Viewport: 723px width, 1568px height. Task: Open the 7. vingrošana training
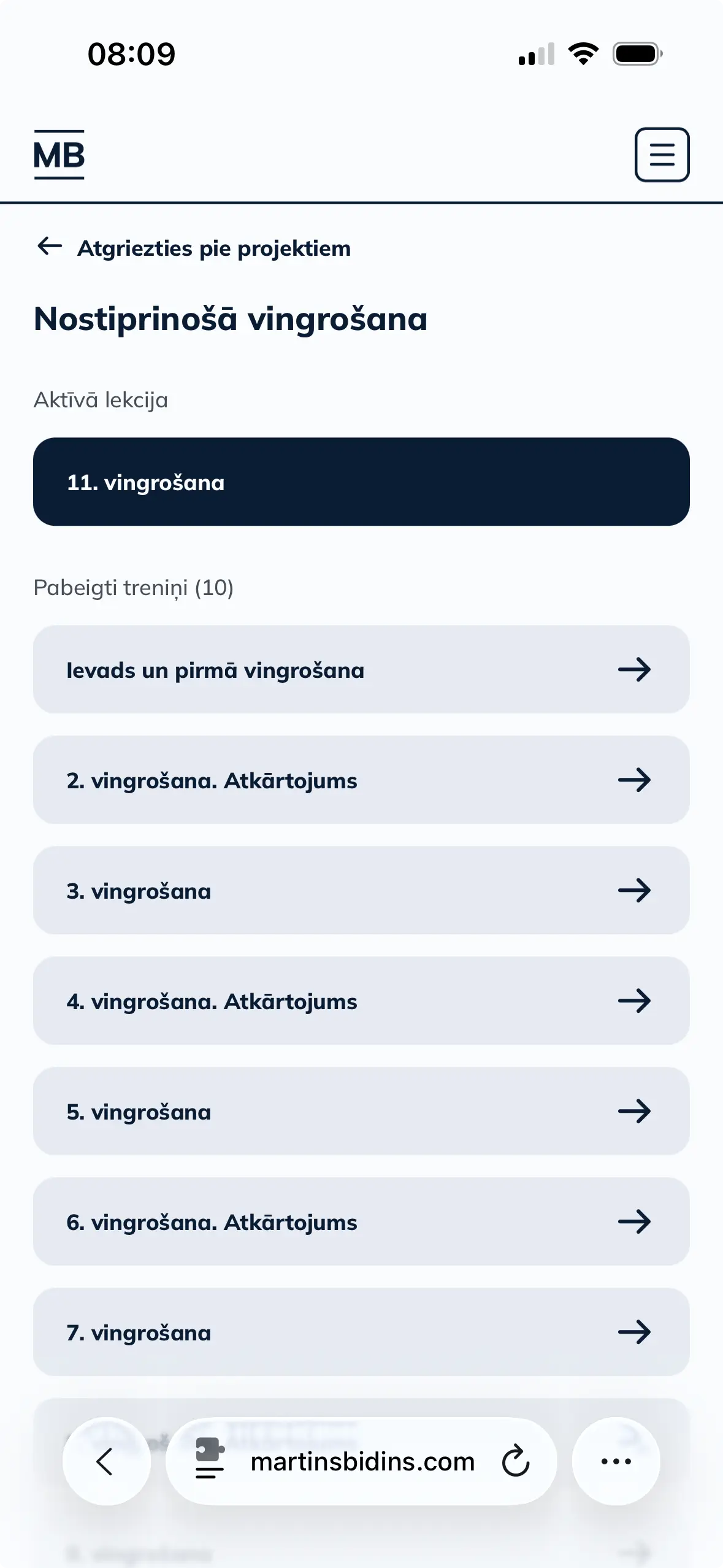pyautogui.click(x=361, y=1332)
